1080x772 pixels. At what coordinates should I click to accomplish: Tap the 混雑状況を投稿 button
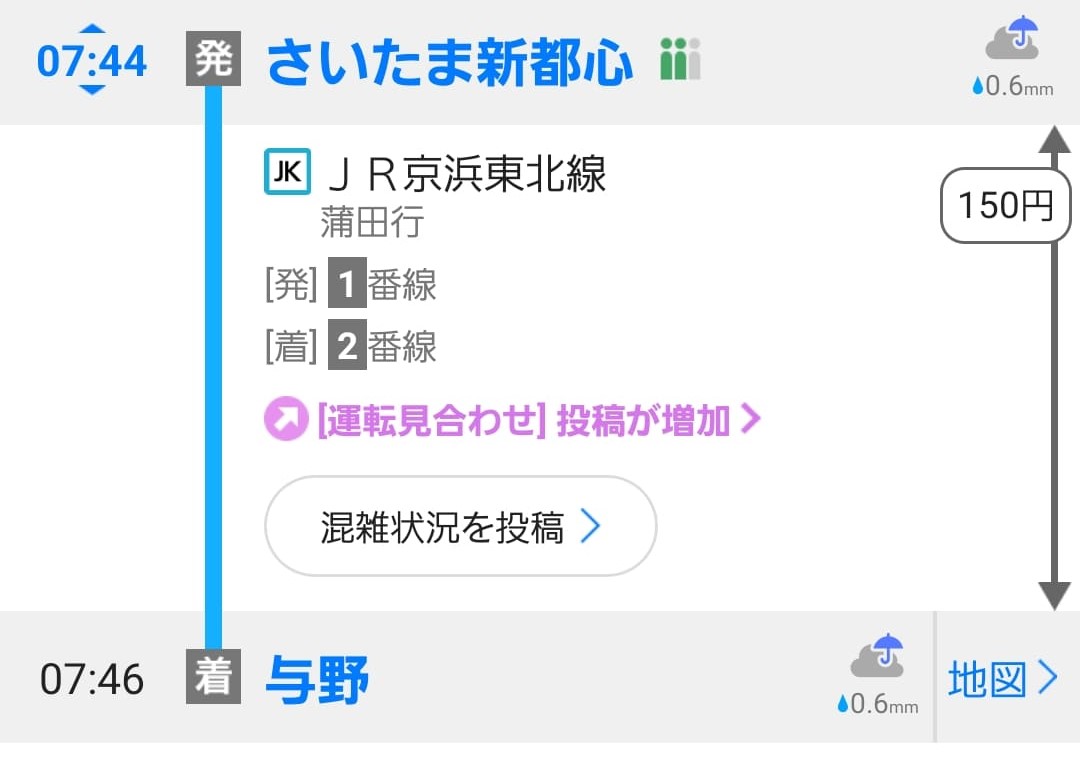460,527
